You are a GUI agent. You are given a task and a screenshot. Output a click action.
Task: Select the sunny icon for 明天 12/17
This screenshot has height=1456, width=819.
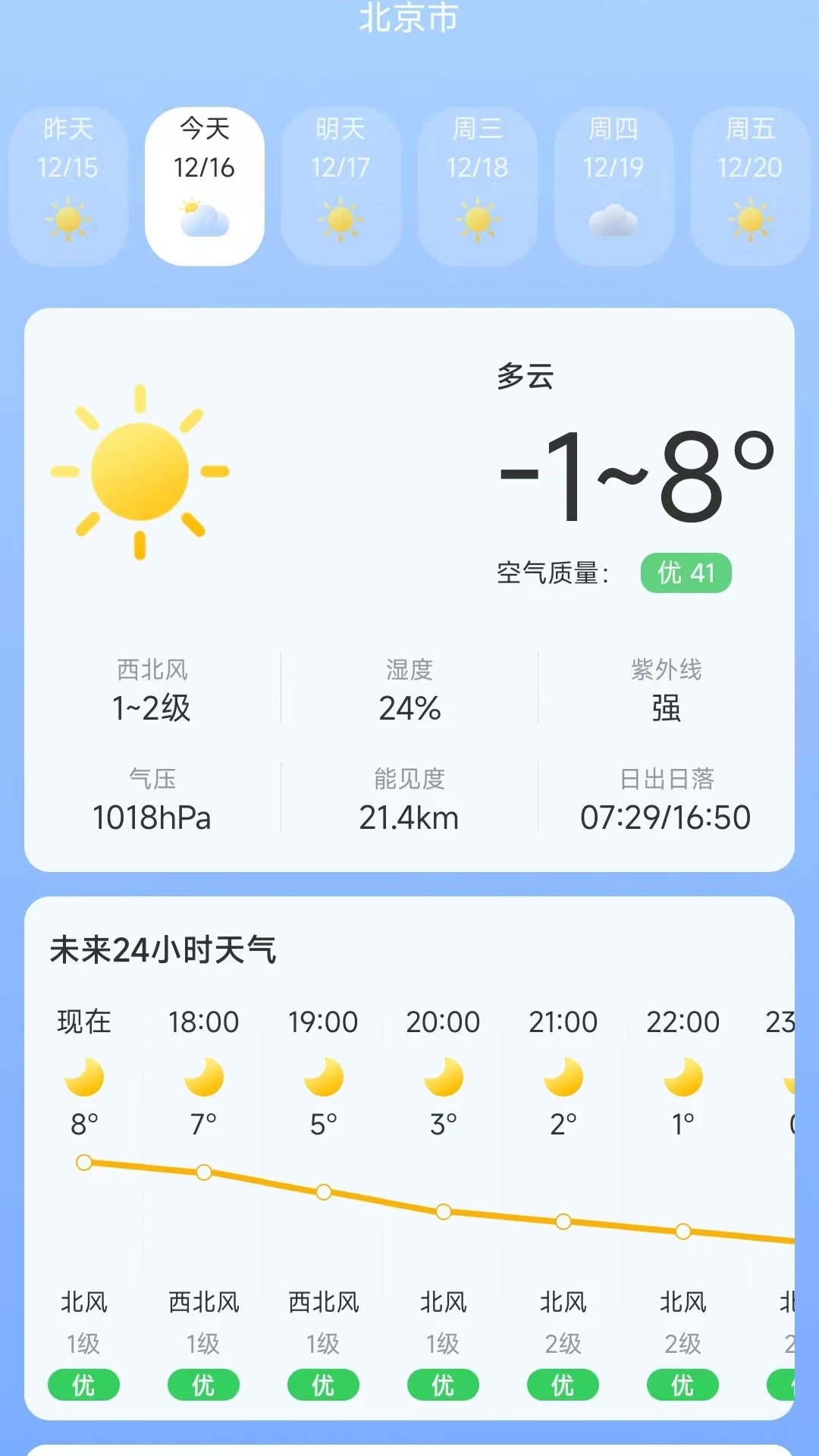pyautogui.click(x=341, y=221)
